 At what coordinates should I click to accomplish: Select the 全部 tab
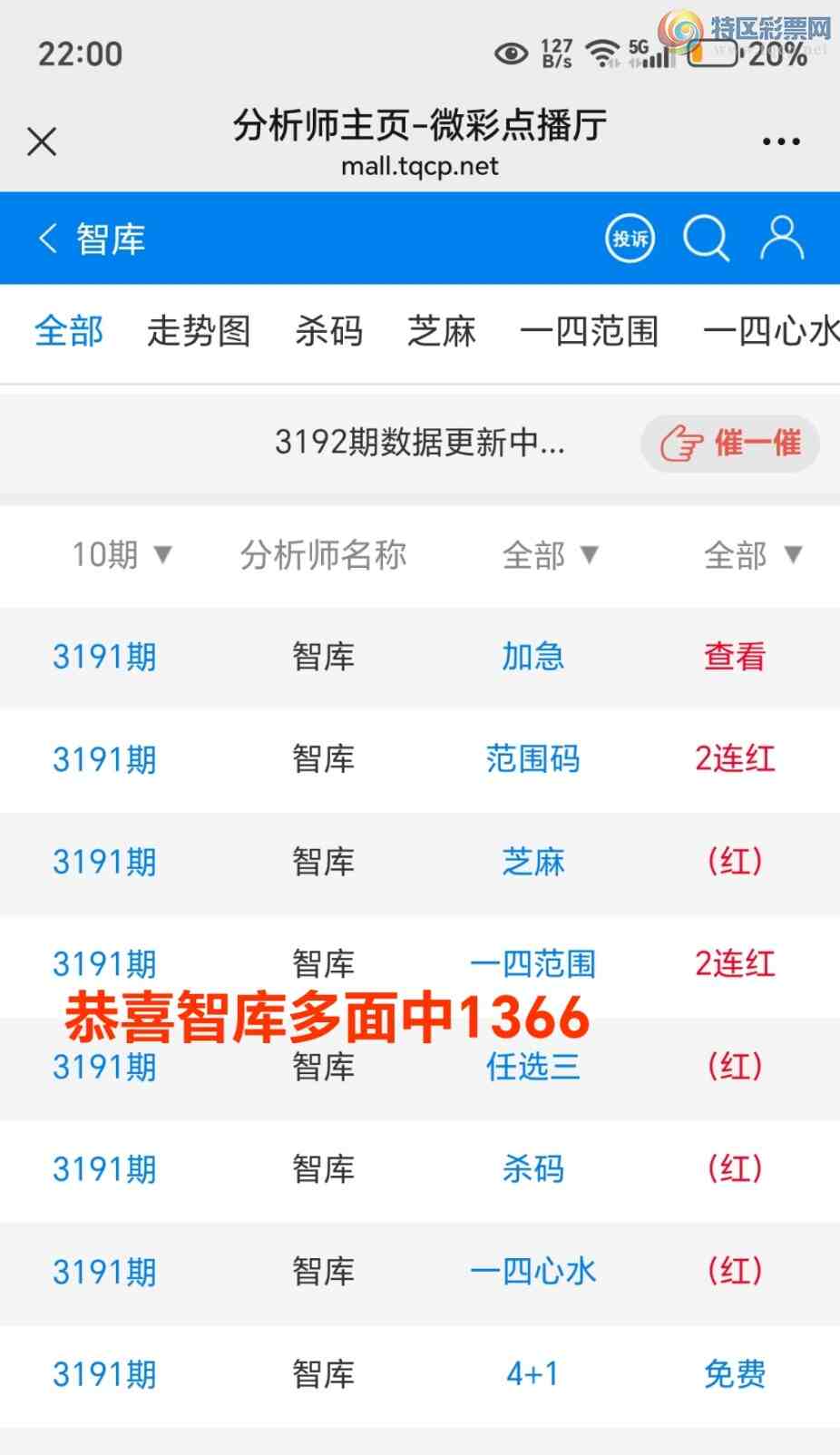click(x=69, y=331)
